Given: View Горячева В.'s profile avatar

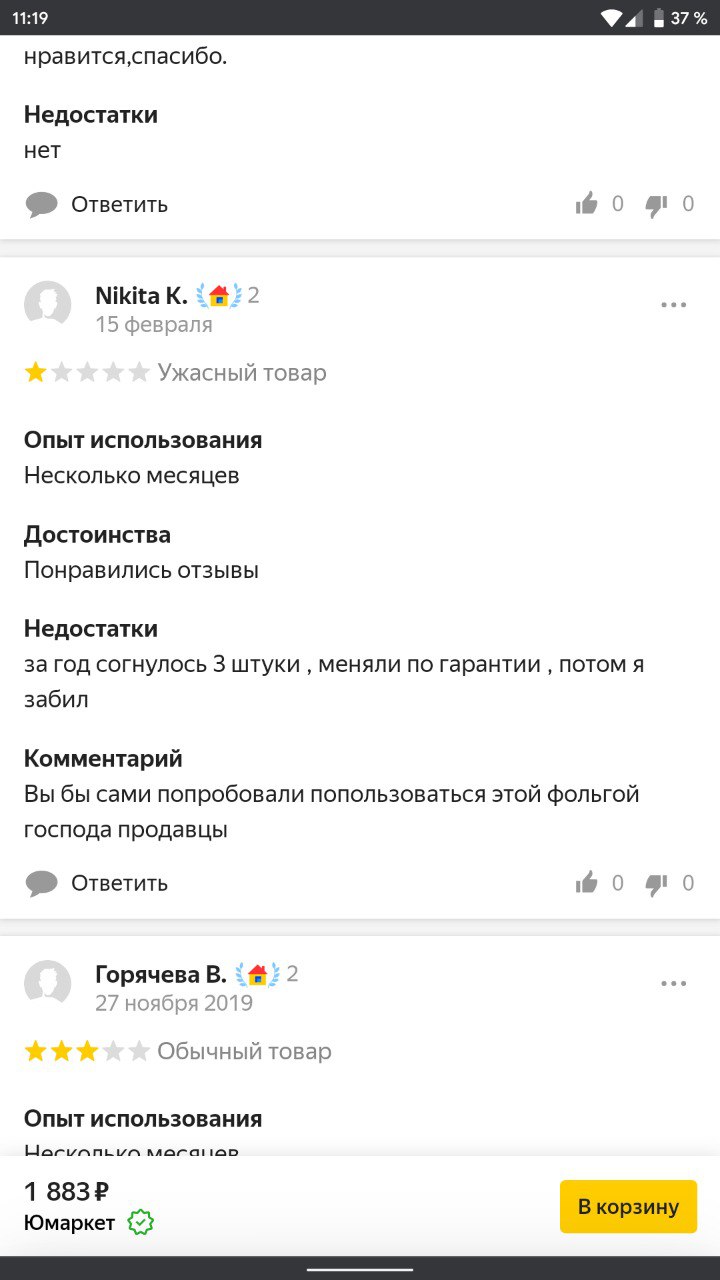Looking at the screenshot, I should (48, 983).
